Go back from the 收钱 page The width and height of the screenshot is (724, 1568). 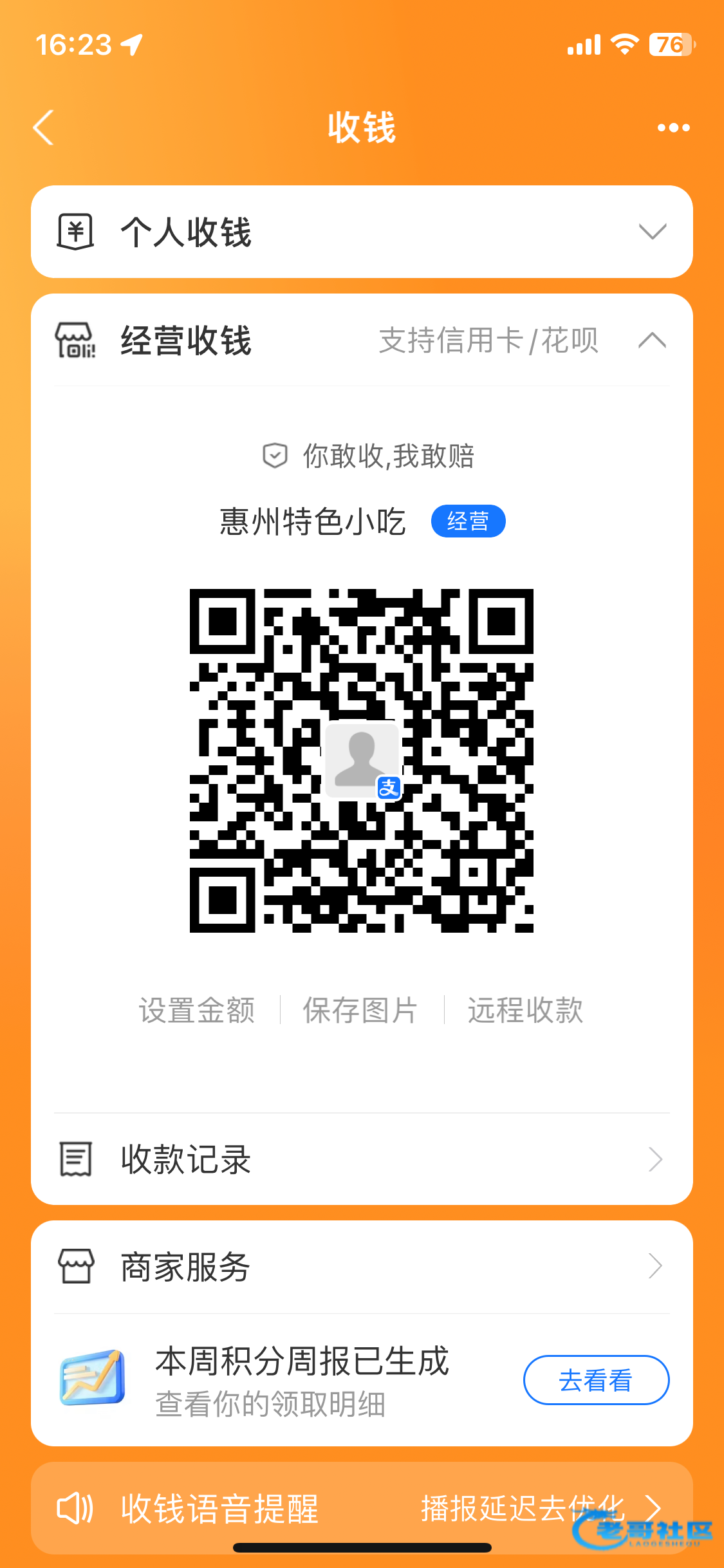click(x=44, y=127)
